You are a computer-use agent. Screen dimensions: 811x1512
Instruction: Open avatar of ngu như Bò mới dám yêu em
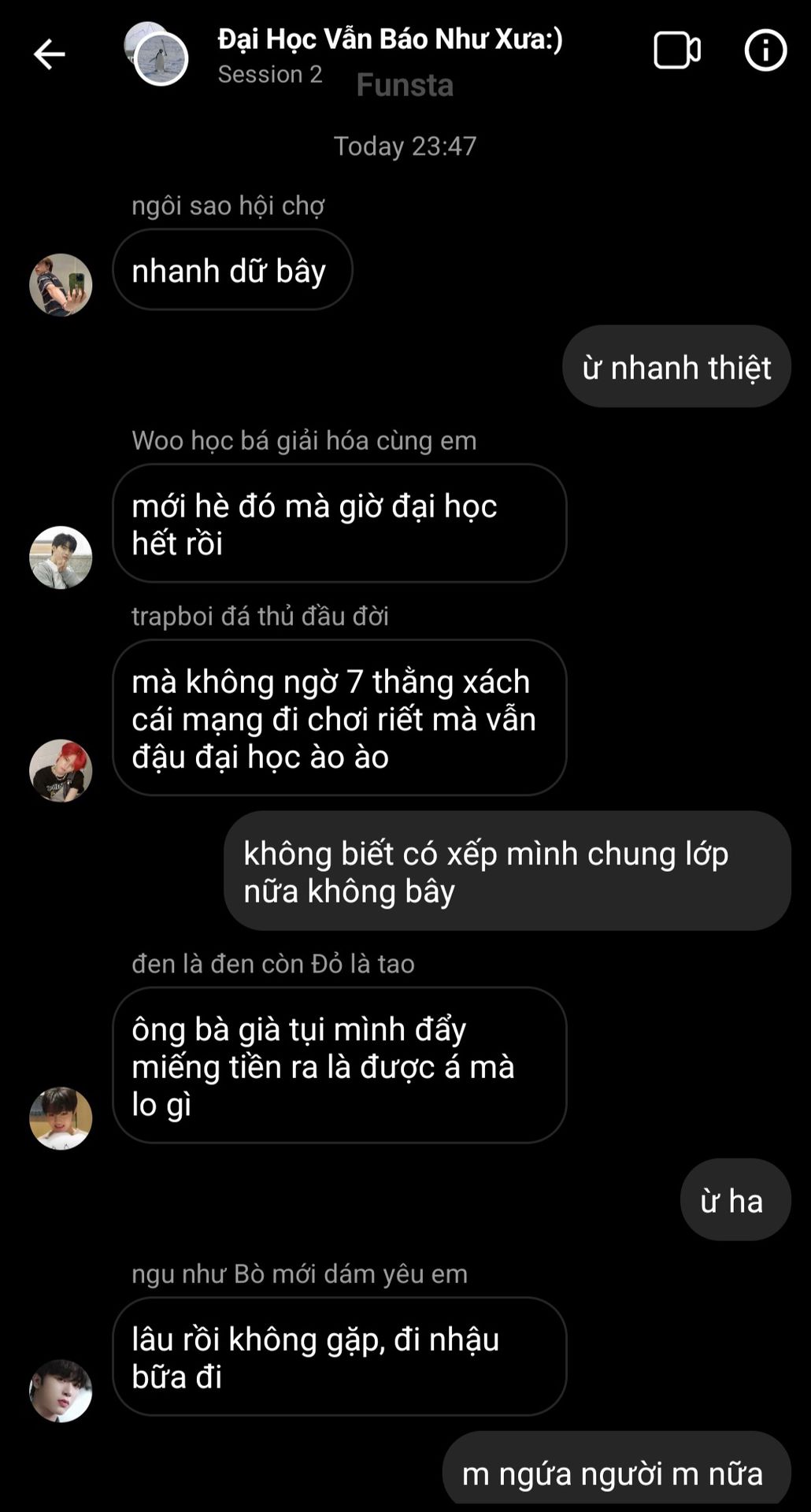[x=61, y=1391]
